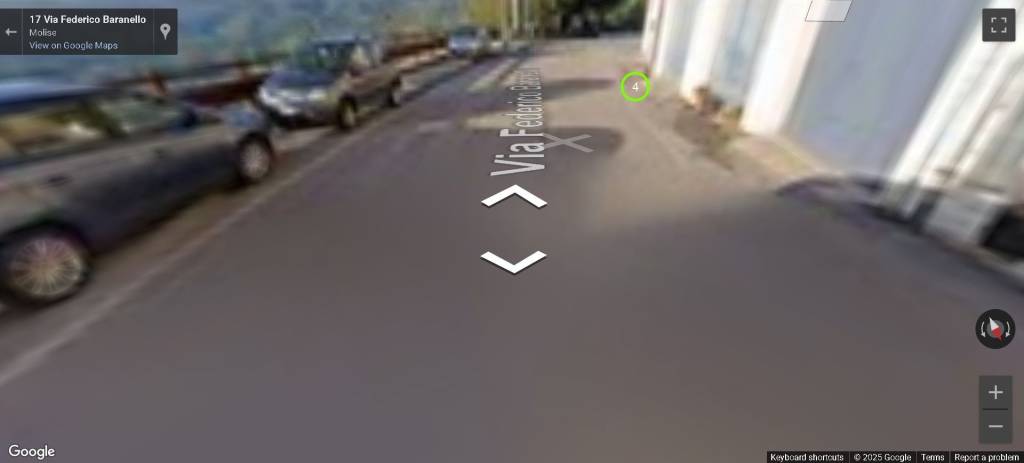Zoom in with the plus button

pos(995,392)
